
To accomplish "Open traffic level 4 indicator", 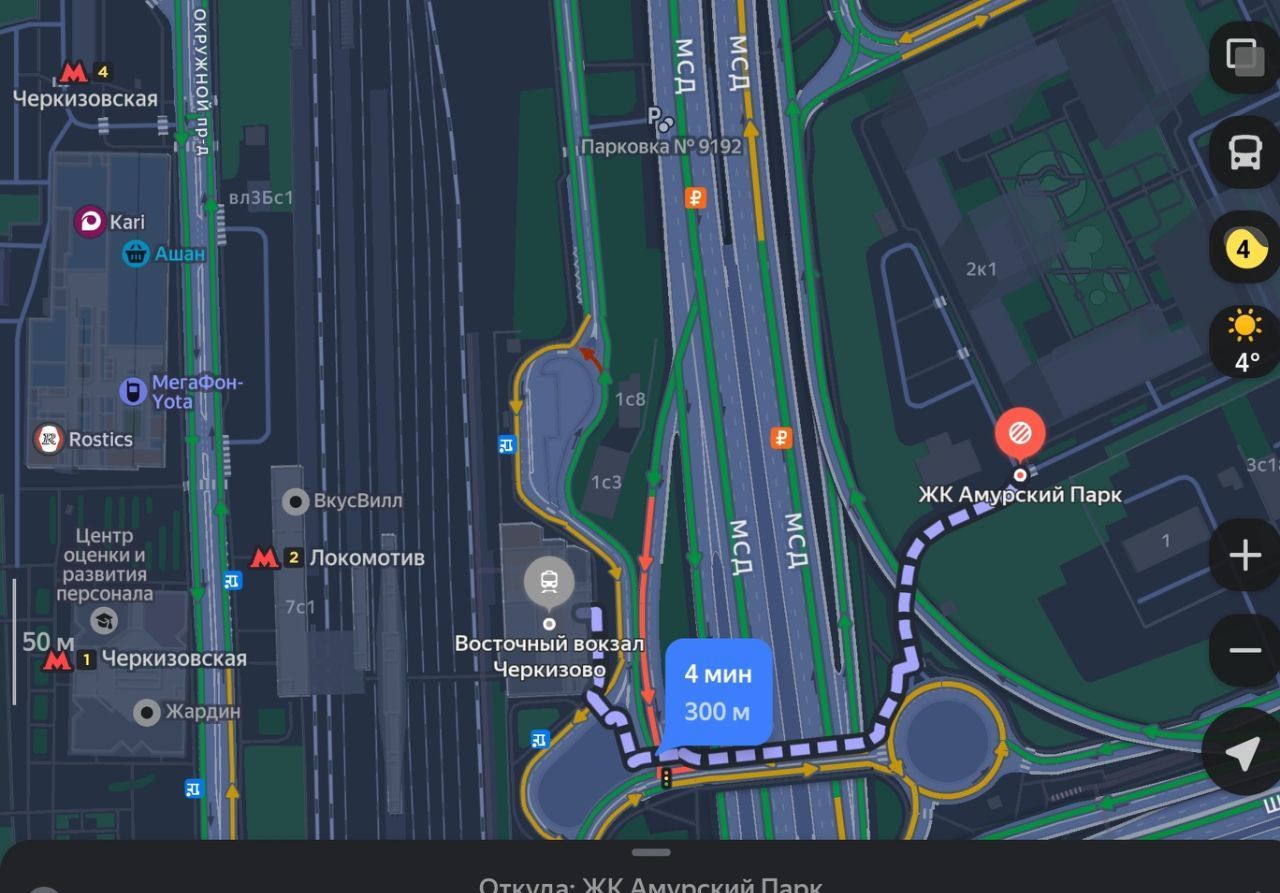I will click(1243, 248).
